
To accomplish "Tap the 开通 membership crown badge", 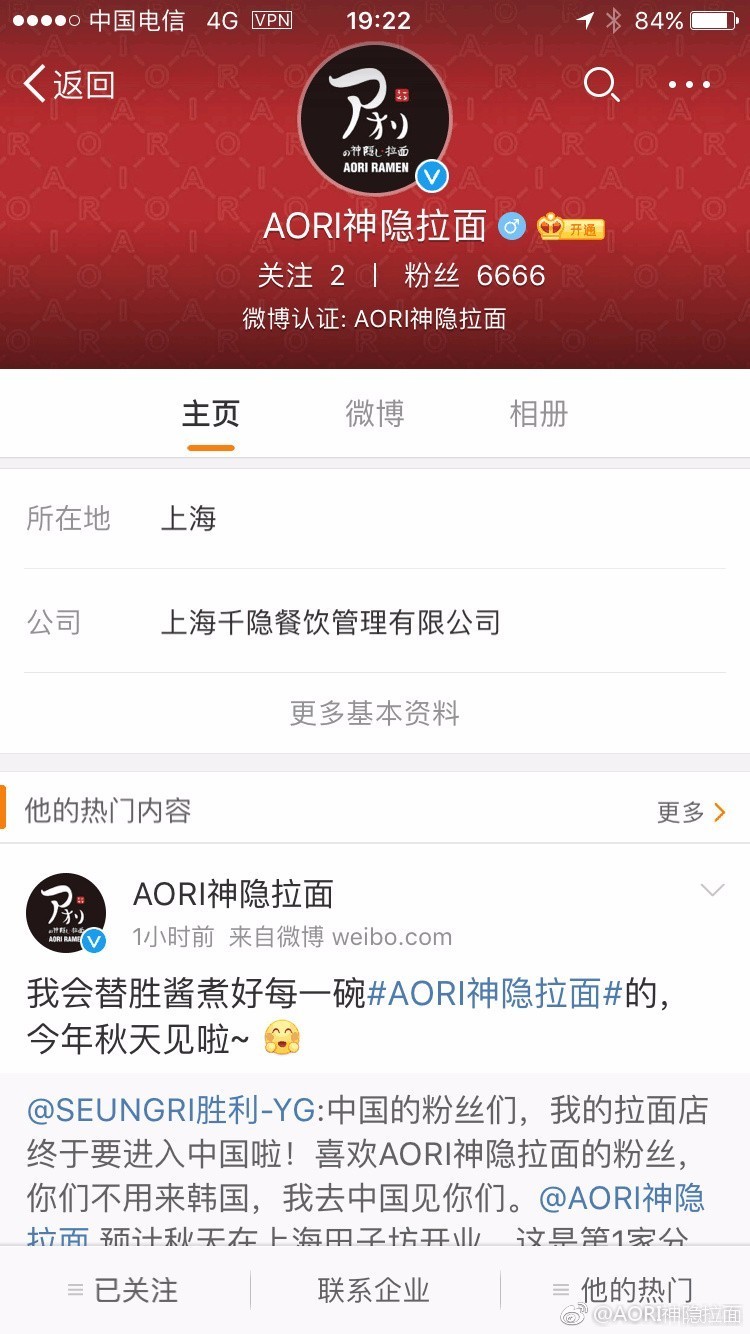I will [x=571, y=227].
